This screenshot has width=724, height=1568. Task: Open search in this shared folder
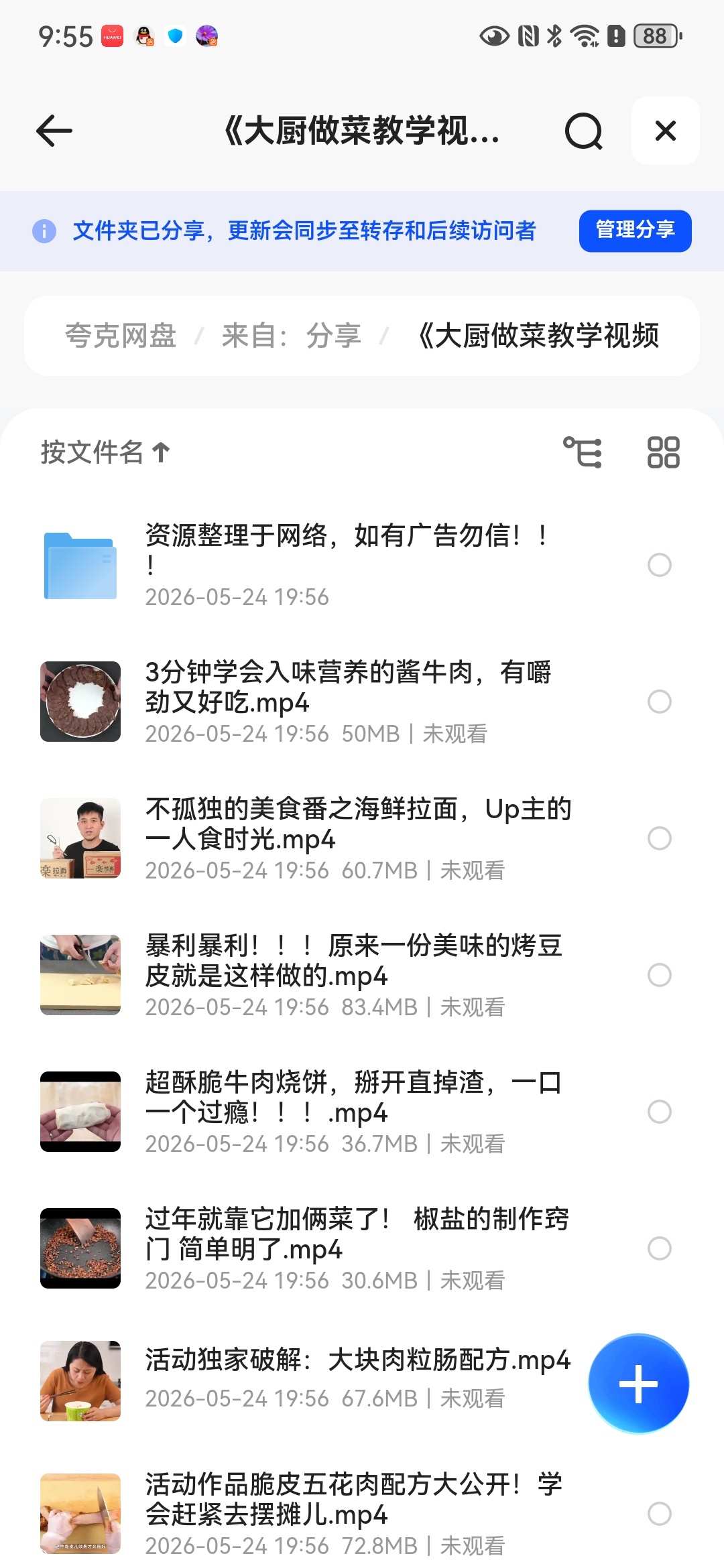click(x=583, y=131)
